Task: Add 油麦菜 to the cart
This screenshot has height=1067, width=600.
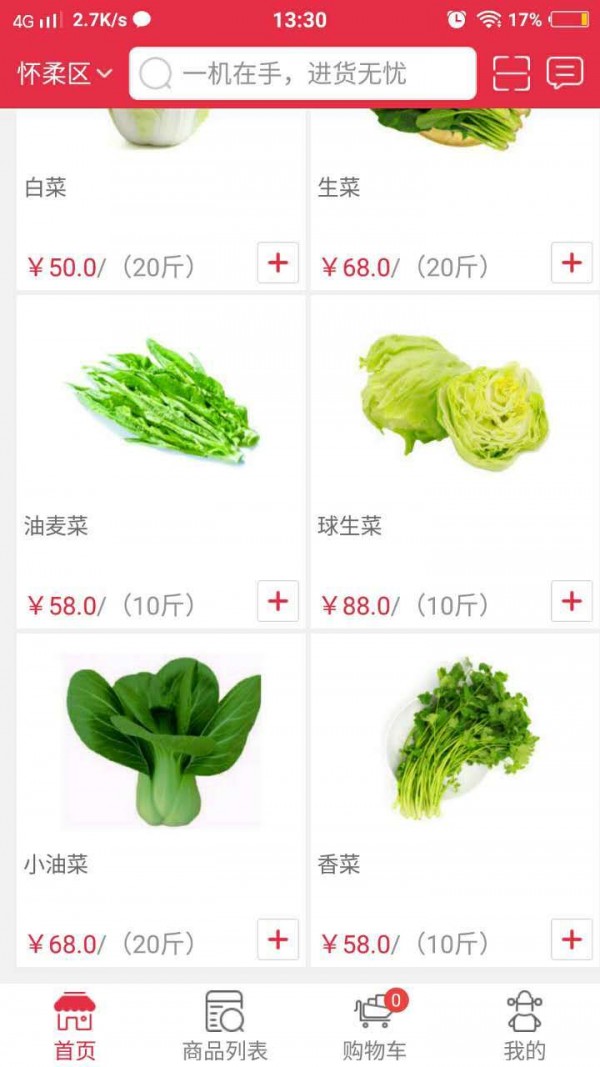Action: pos(278,601)
